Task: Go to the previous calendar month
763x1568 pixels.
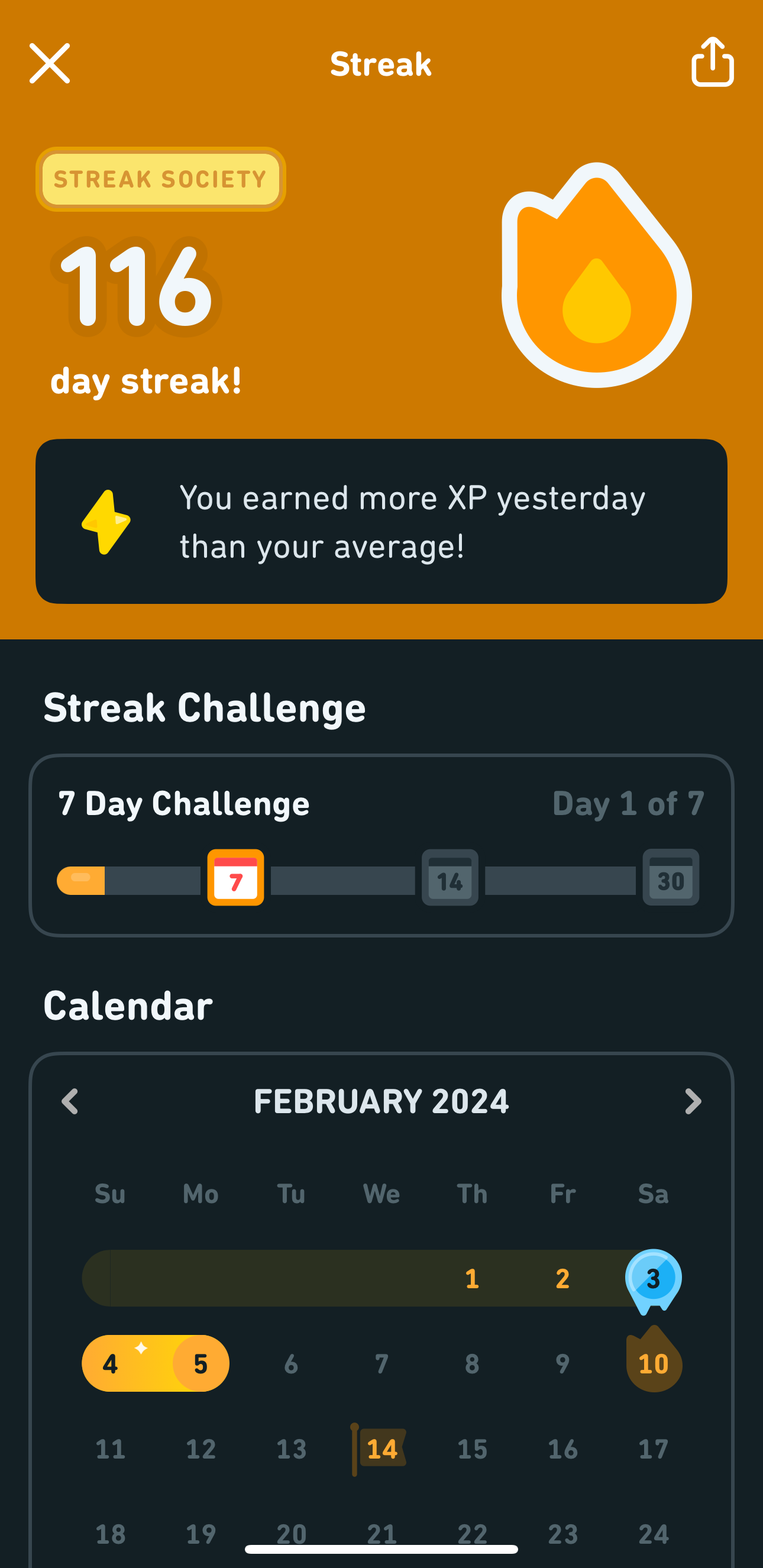Action: click(70, 1101)
